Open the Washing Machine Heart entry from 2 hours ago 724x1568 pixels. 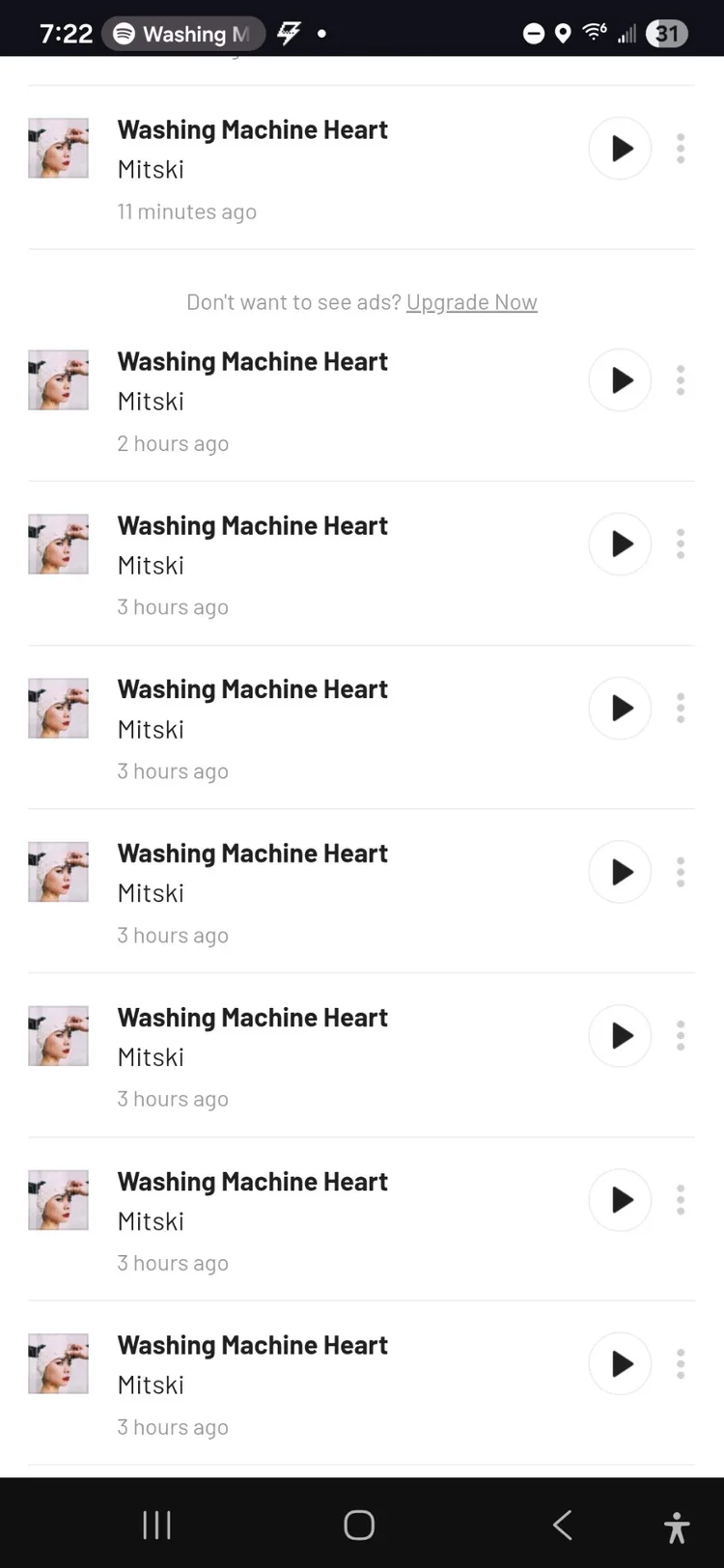[x=252, y=362]
